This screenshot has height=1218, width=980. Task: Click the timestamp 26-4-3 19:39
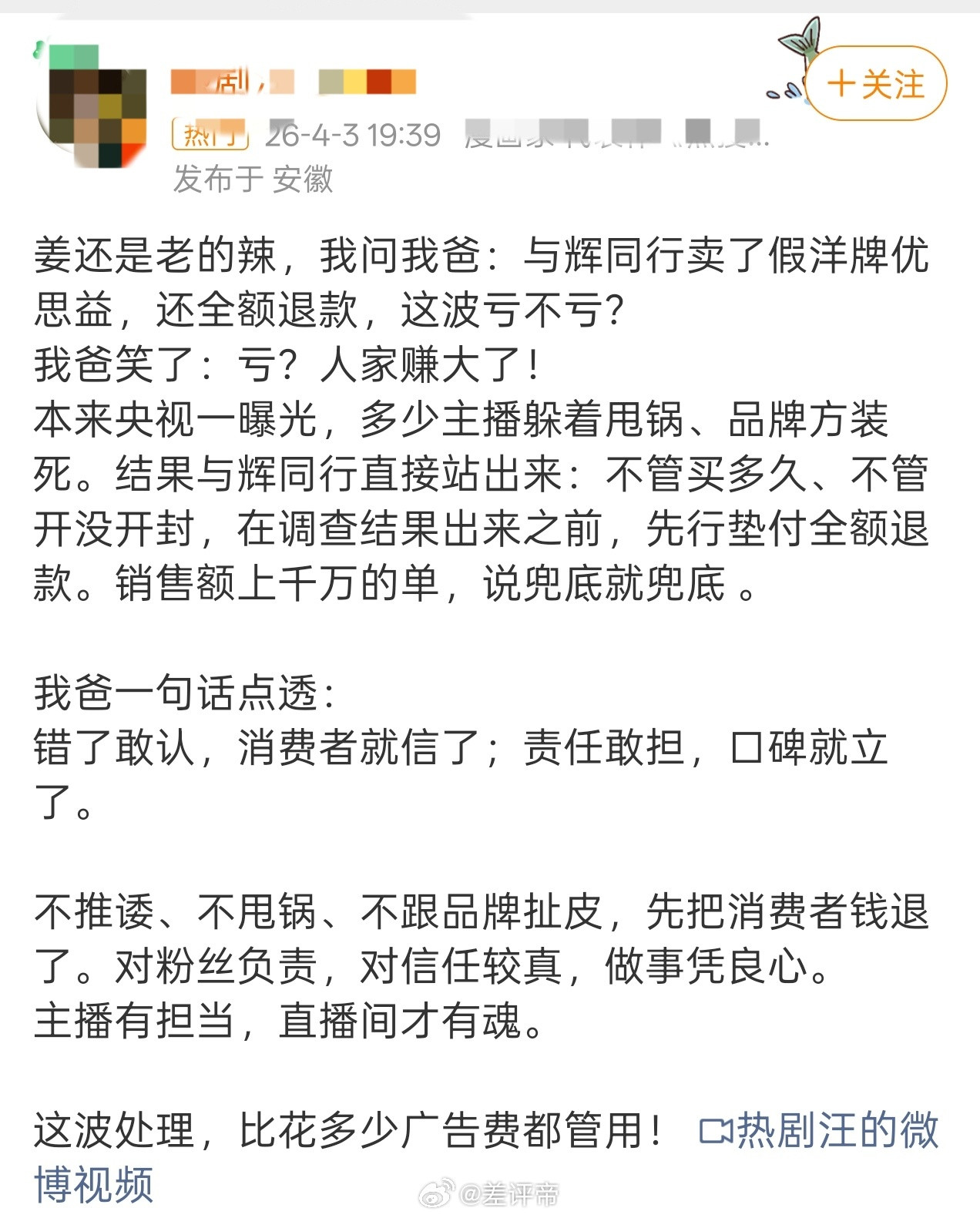351,134
